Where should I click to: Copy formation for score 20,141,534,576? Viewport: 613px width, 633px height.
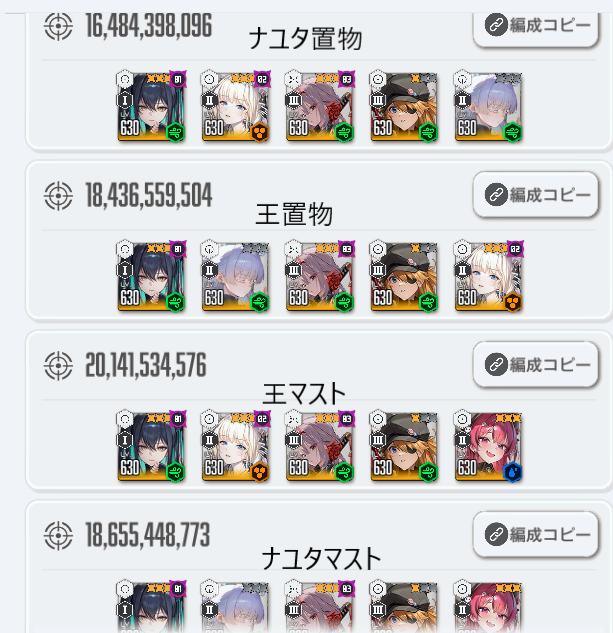pyautogui.click(x=536, y=365)
